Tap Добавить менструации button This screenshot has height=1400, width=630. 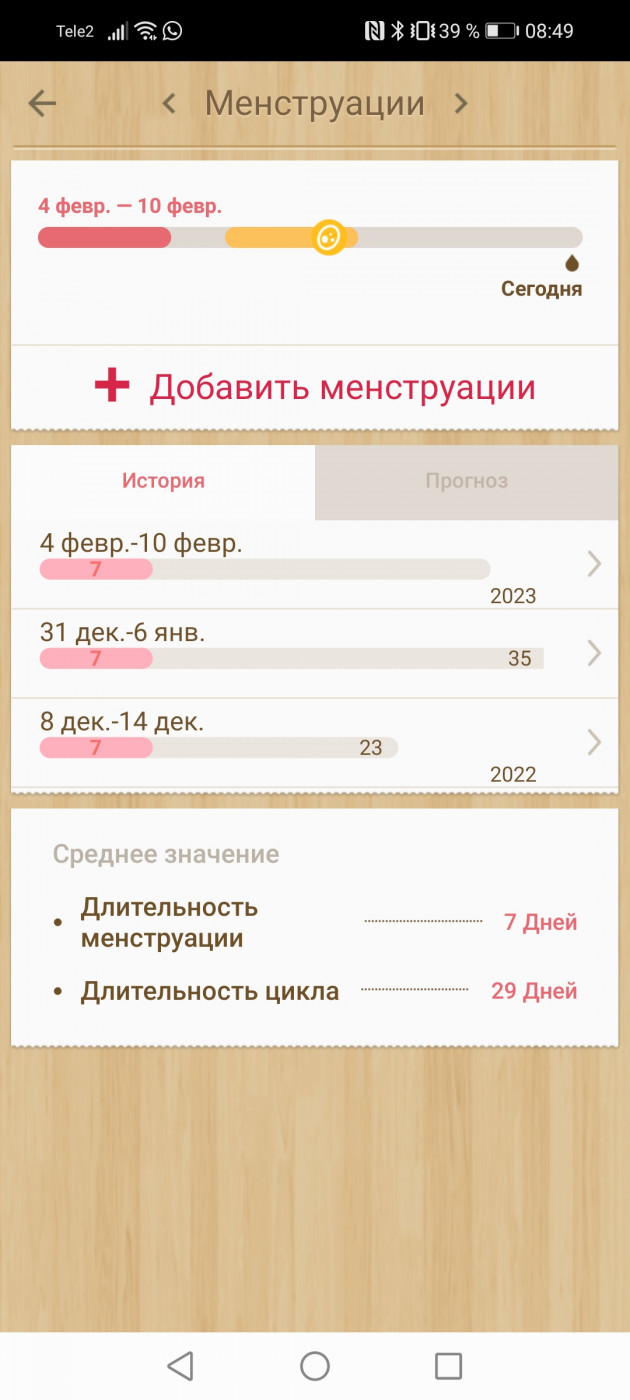coord(315,387)
